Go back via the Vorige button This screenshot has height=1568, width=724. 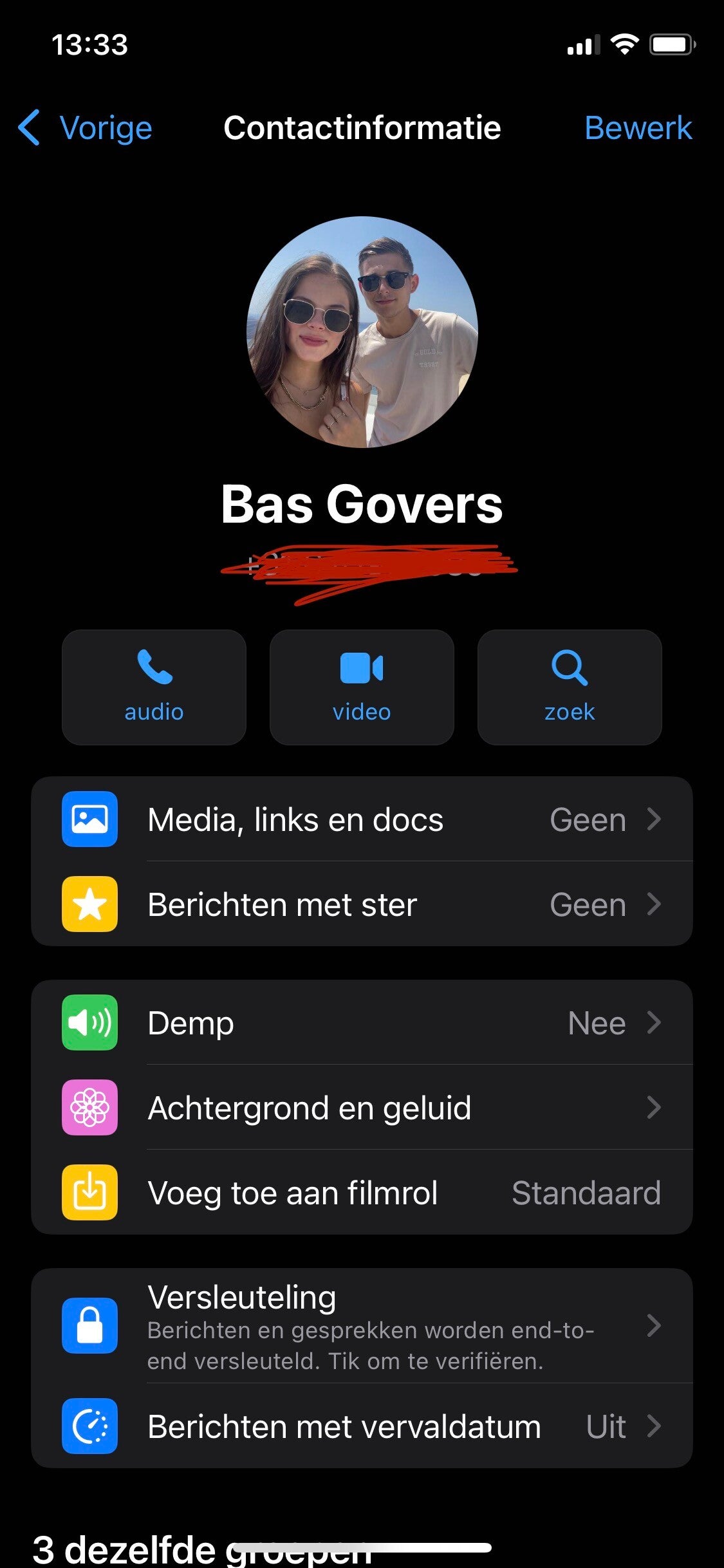tap(86, 127)
